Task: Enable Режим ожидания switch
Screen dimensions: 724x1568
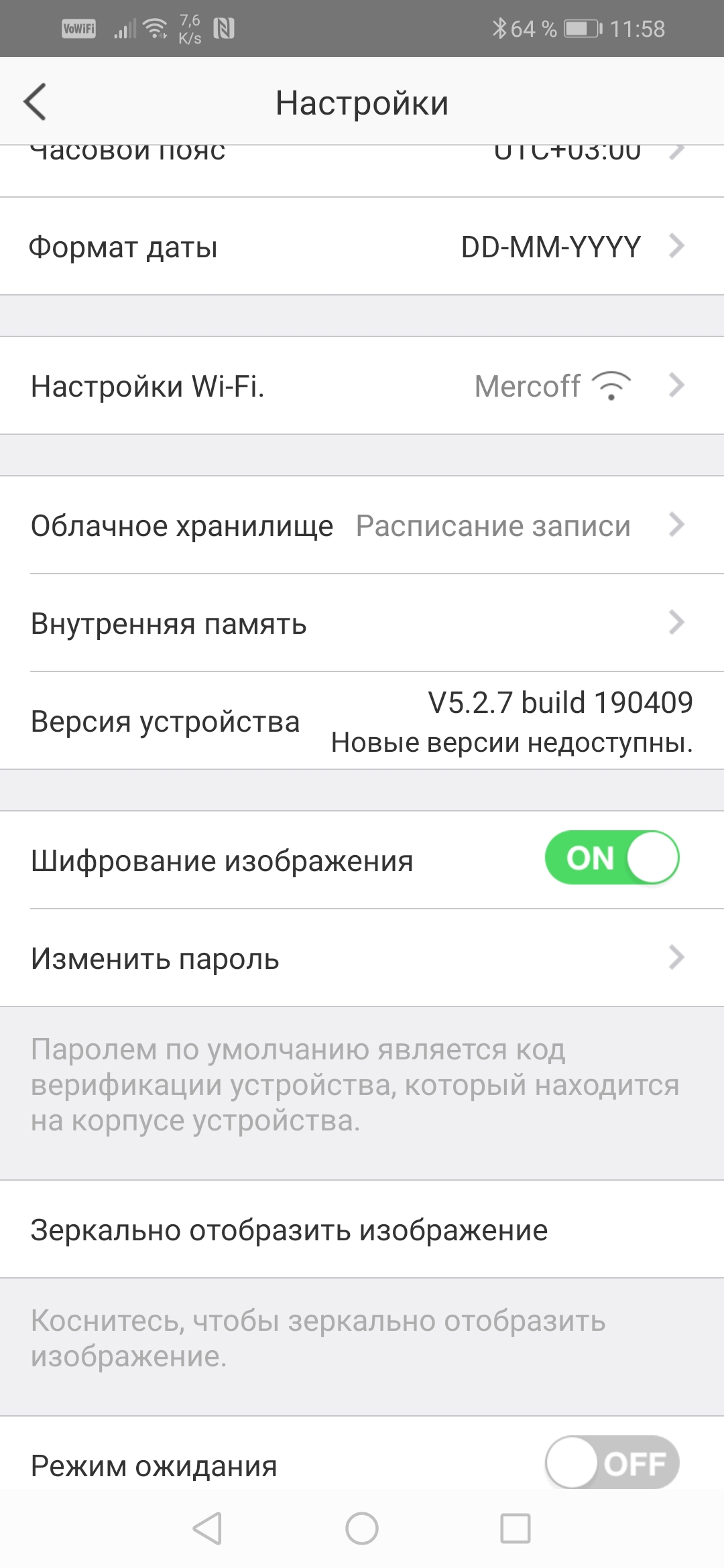Action: (611, 1463)
